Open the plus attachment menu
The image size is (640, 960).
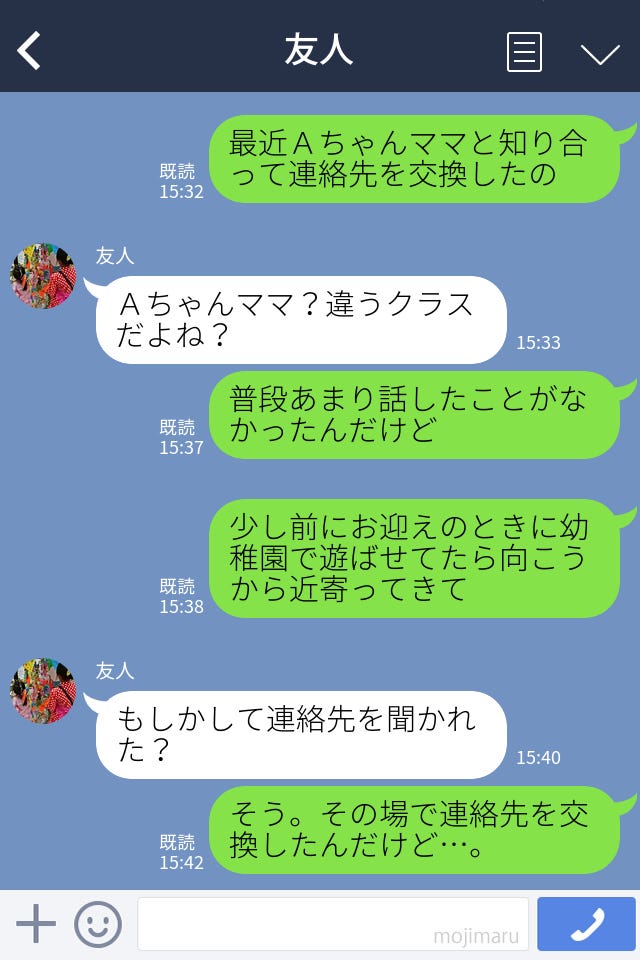click(36, 924)
